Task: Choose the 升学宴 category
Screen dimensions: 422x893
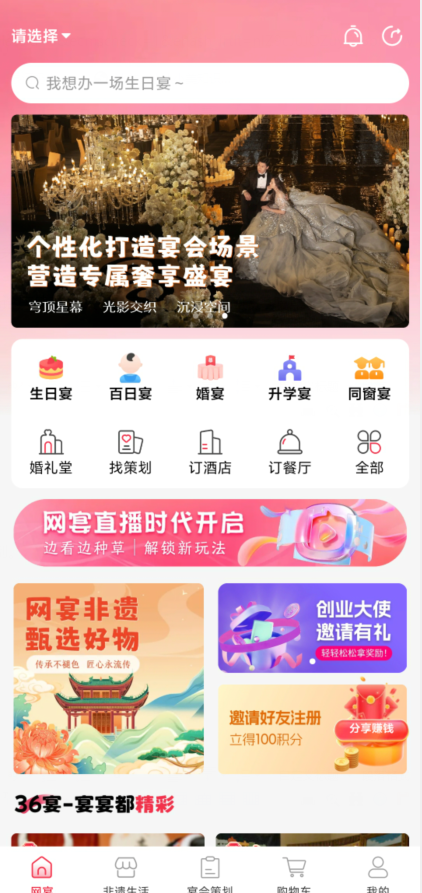Action: tap(289, 378)
